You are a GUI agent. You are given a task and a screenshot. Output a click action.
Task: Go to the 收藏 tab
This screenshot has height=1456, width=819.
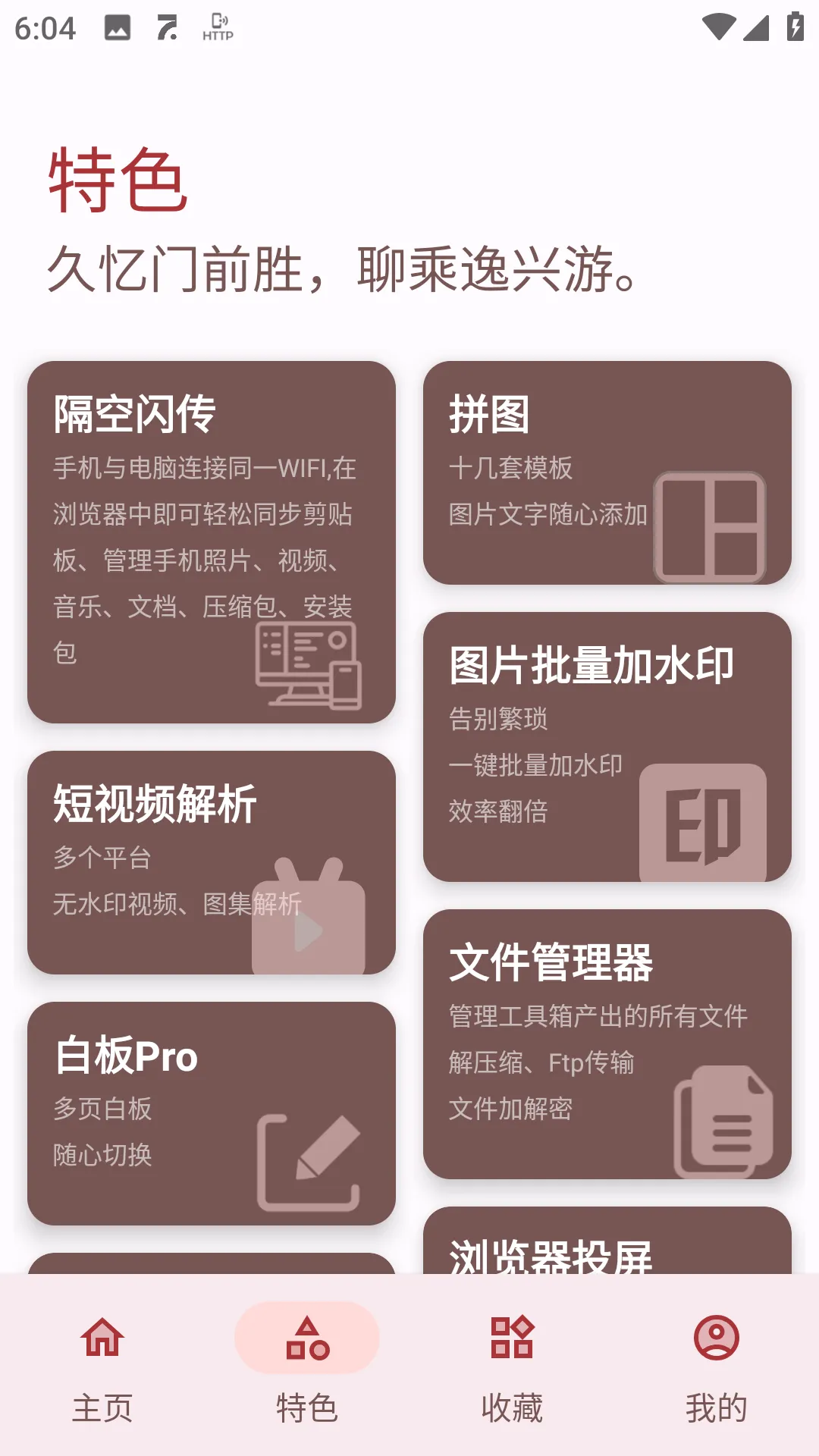512,1365
